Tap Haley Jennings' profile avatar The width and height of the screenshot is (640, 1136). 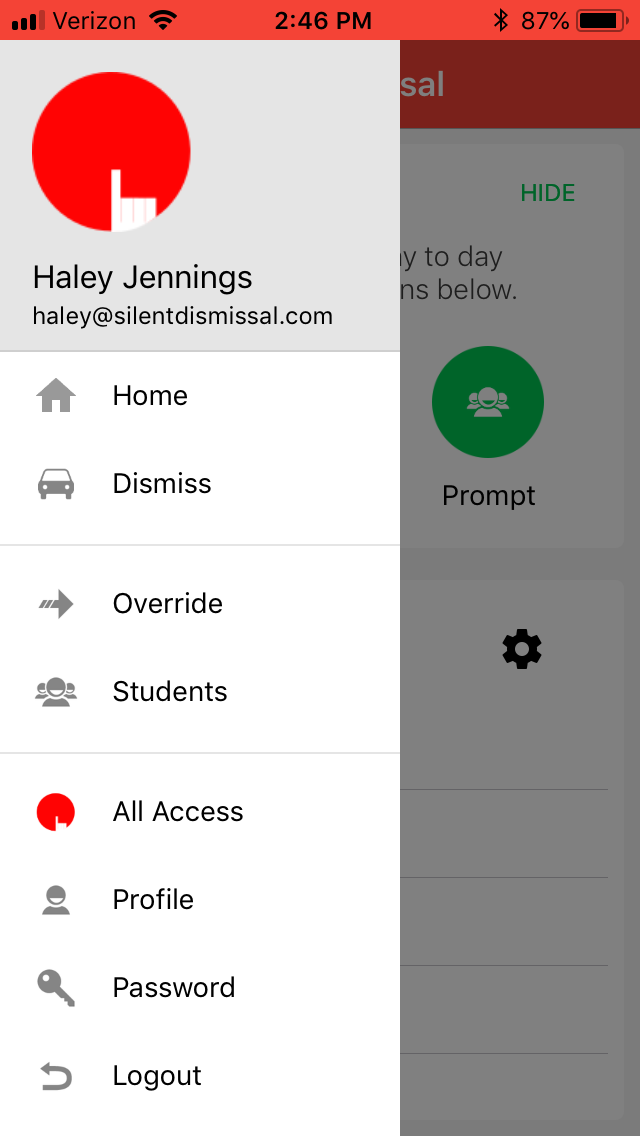[111, 152]
